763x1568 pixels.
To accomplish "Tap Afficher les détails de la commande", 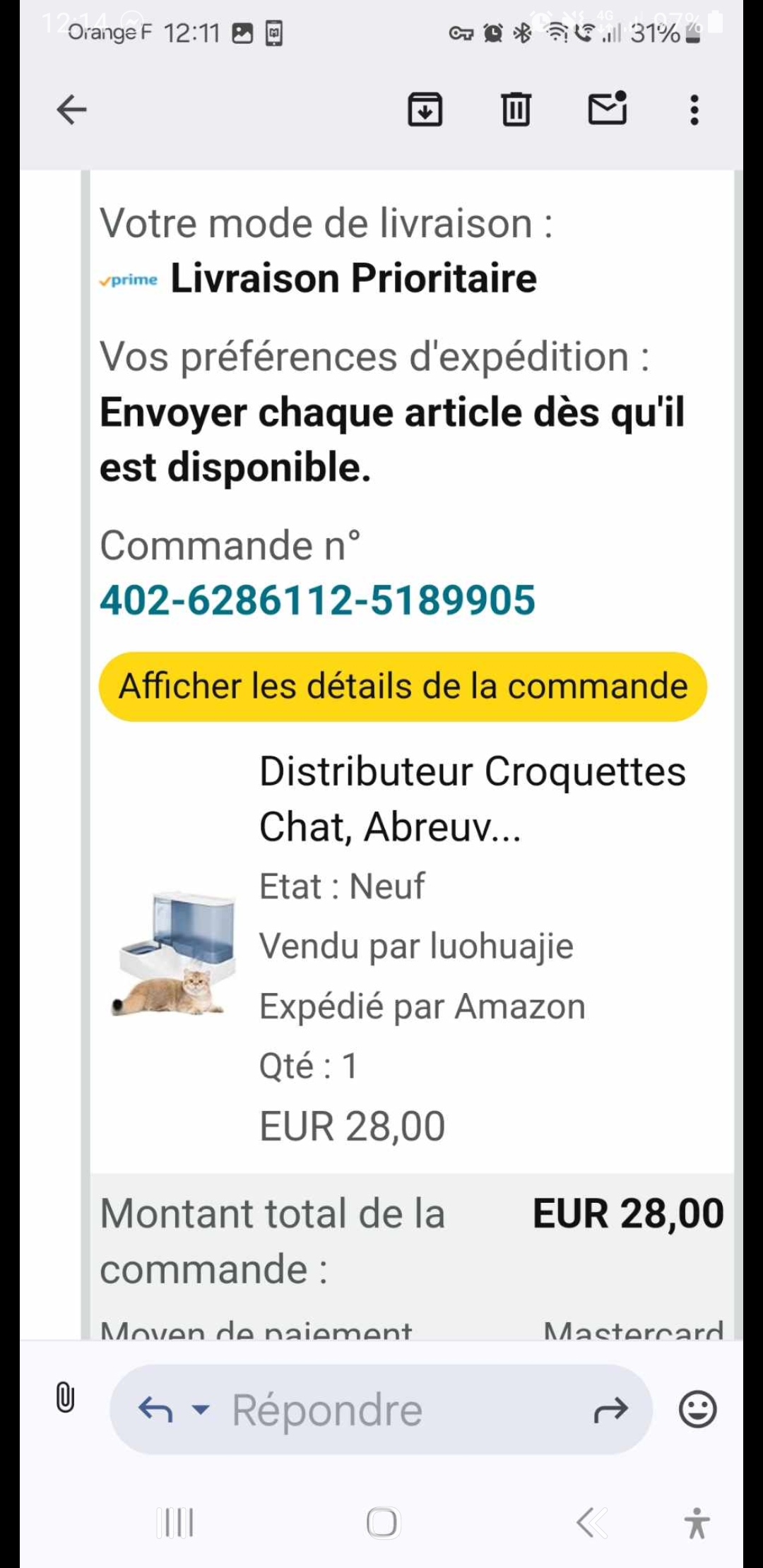I will (x=403, y=687).
